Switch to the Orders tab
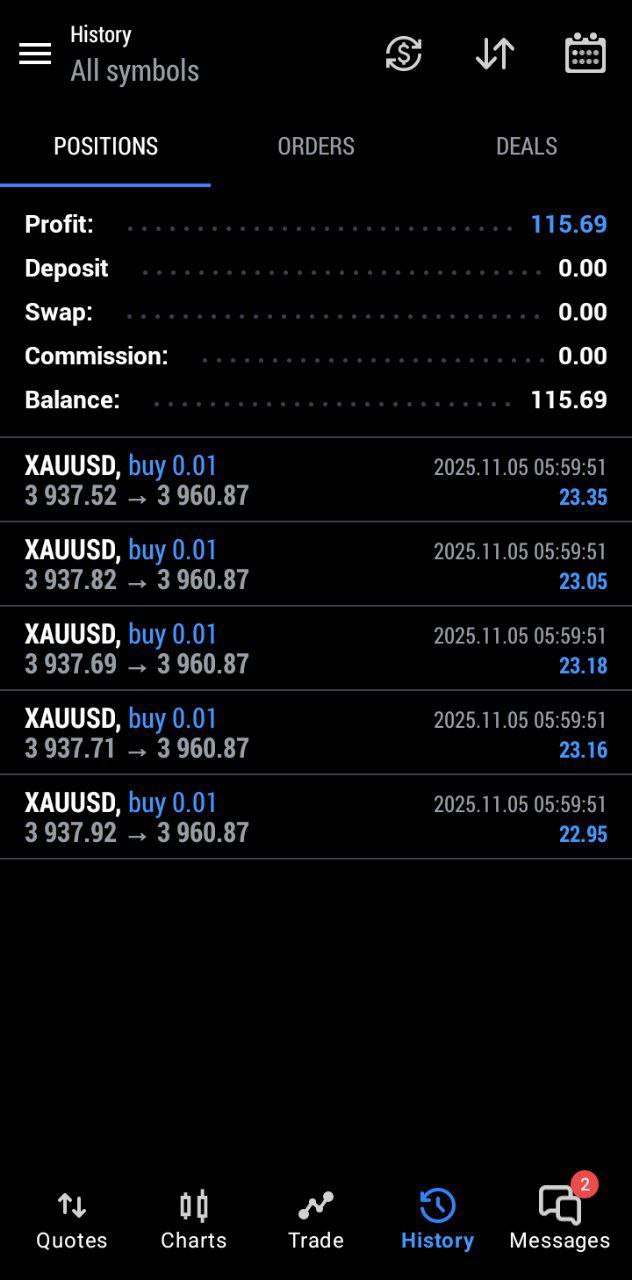 316,146
